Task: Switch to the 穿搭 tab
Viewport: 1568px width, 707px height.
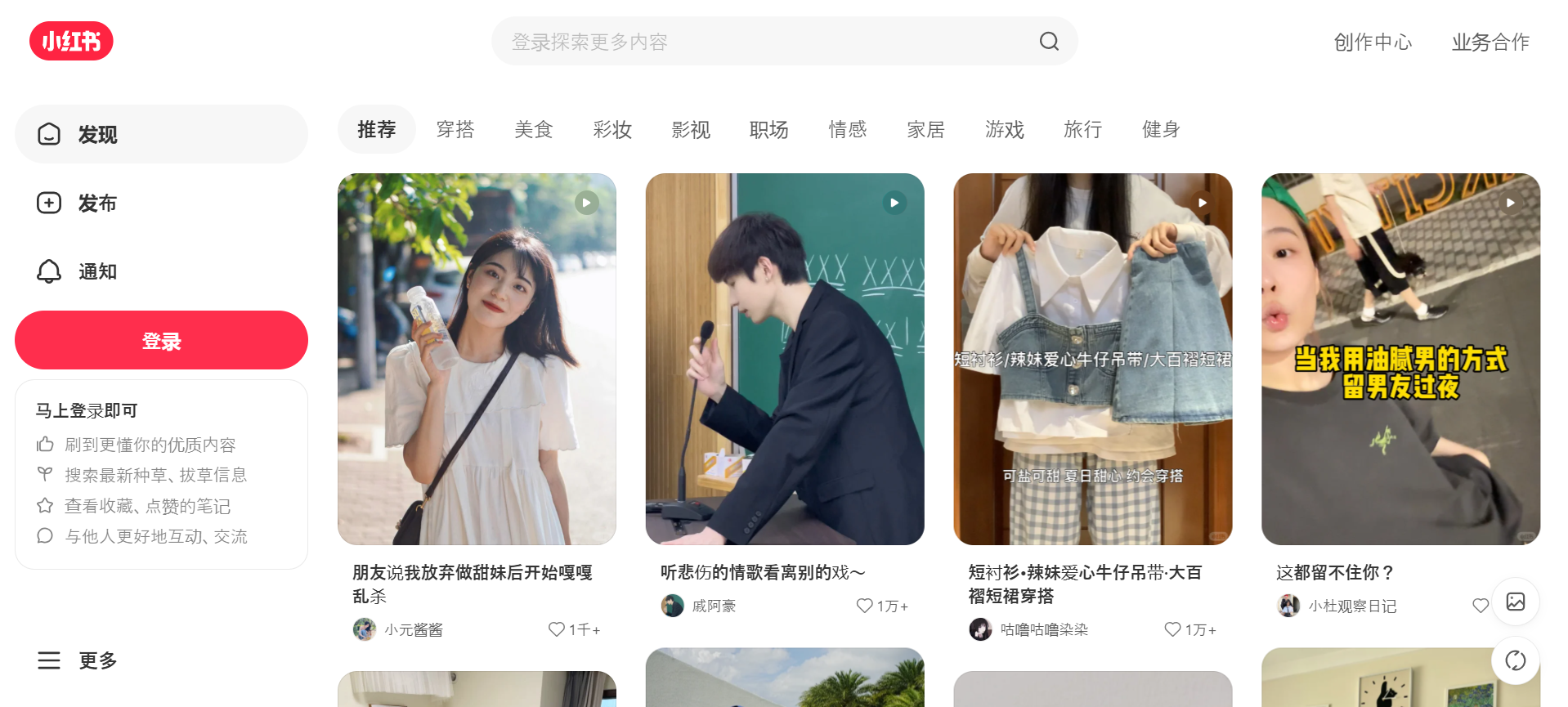Action: coord(455,129)
